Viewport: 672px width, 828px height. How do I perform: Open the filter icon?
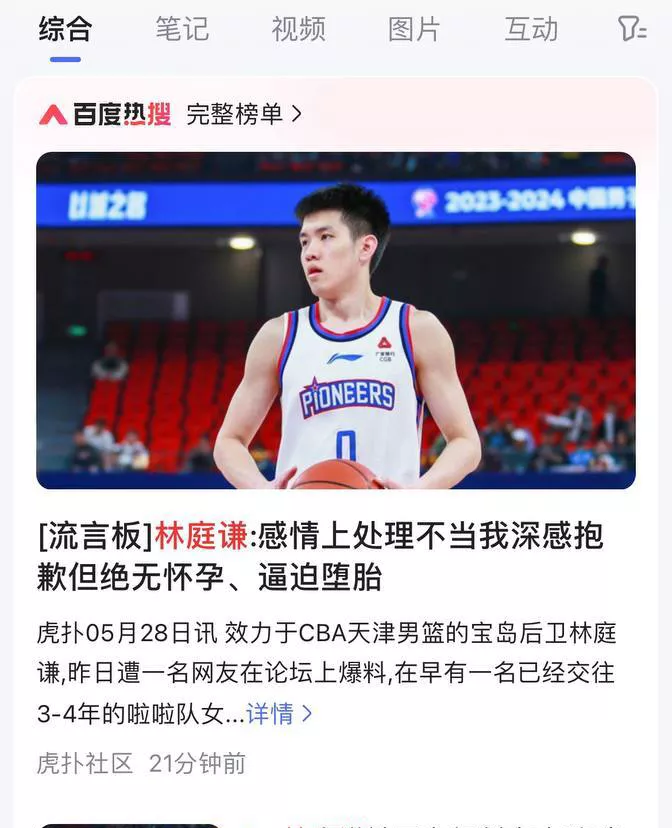tap(632, 29)
